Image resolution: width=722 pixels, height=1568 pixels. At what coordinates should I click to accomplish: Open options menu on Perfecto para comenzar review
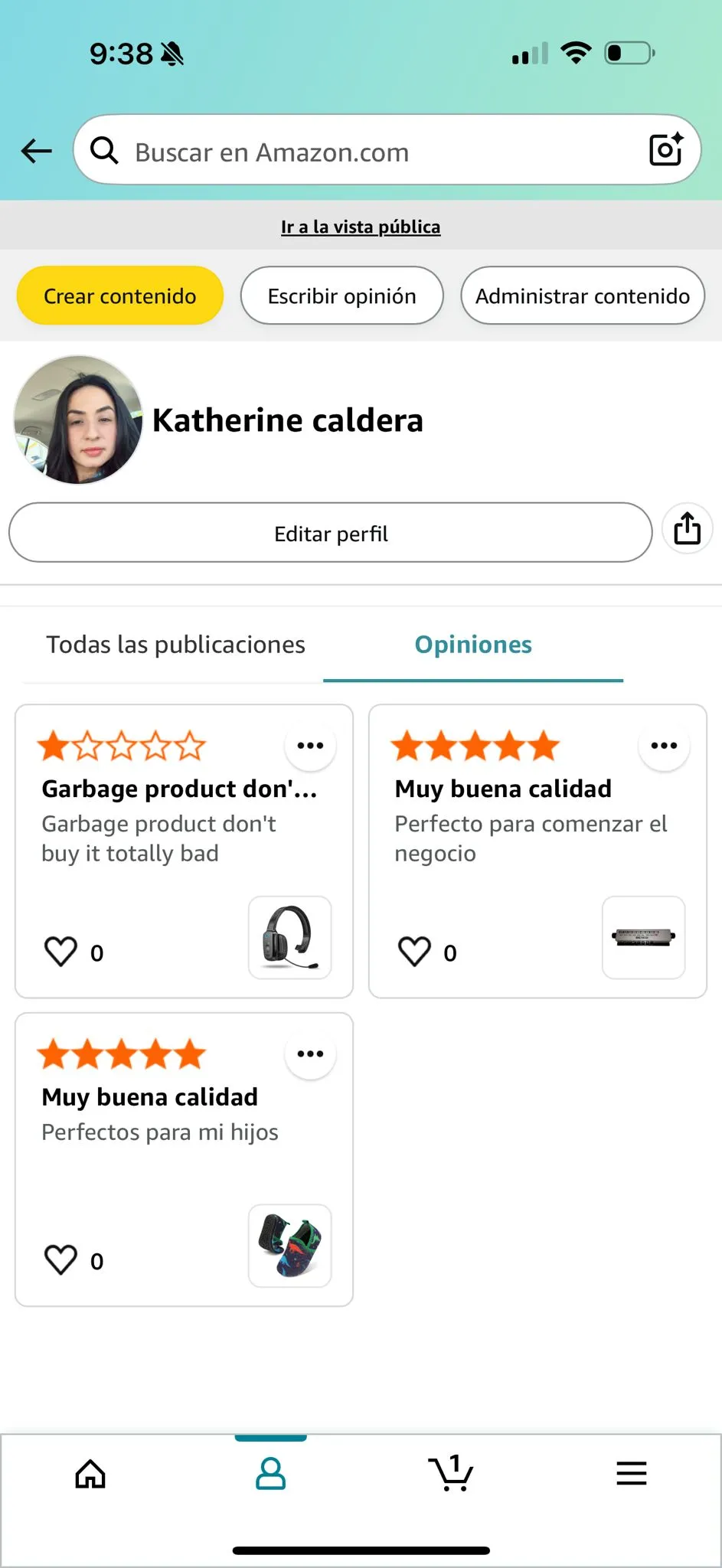(664, 745)
